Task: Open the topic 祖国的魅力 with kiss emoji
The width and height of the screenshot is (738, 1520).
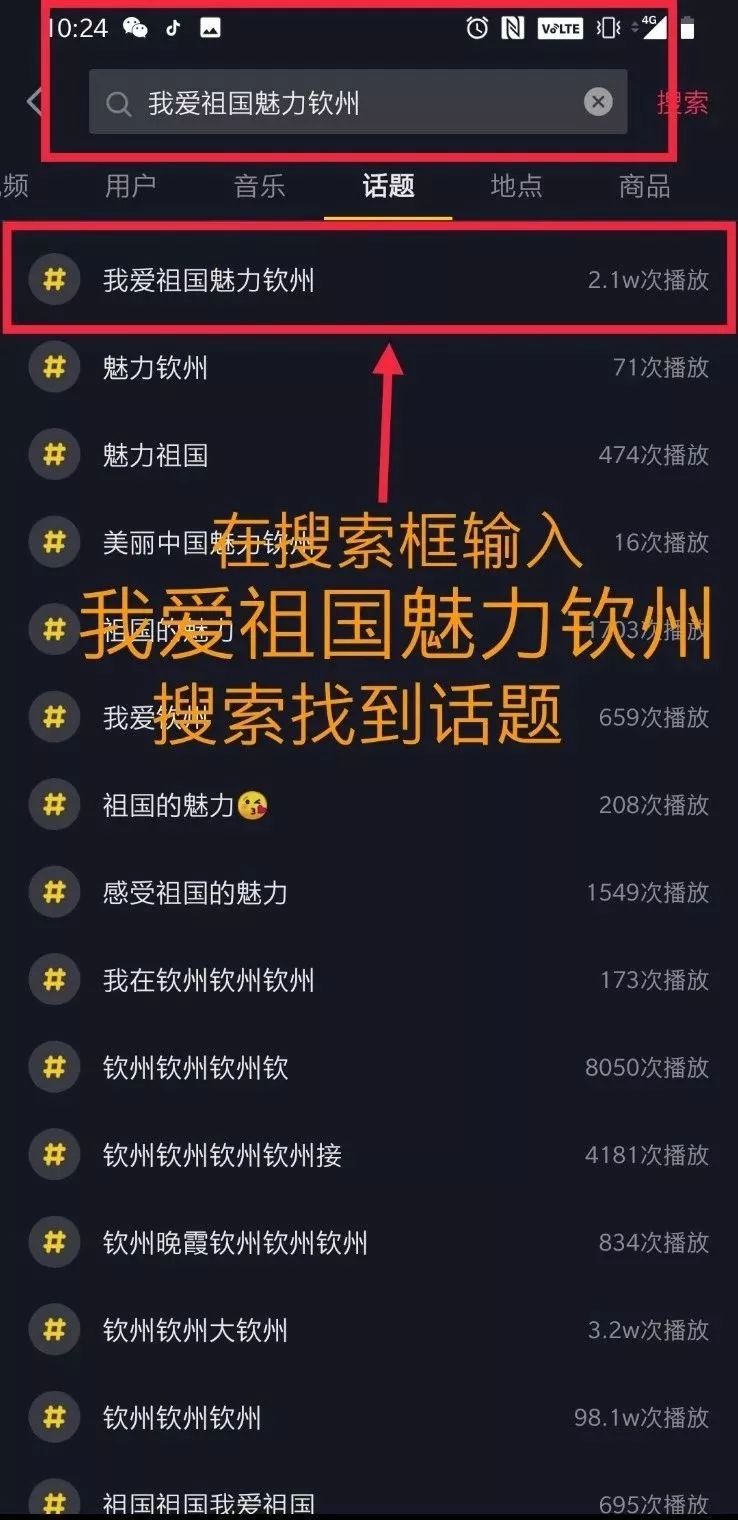Action: click(x=369, y=805)
